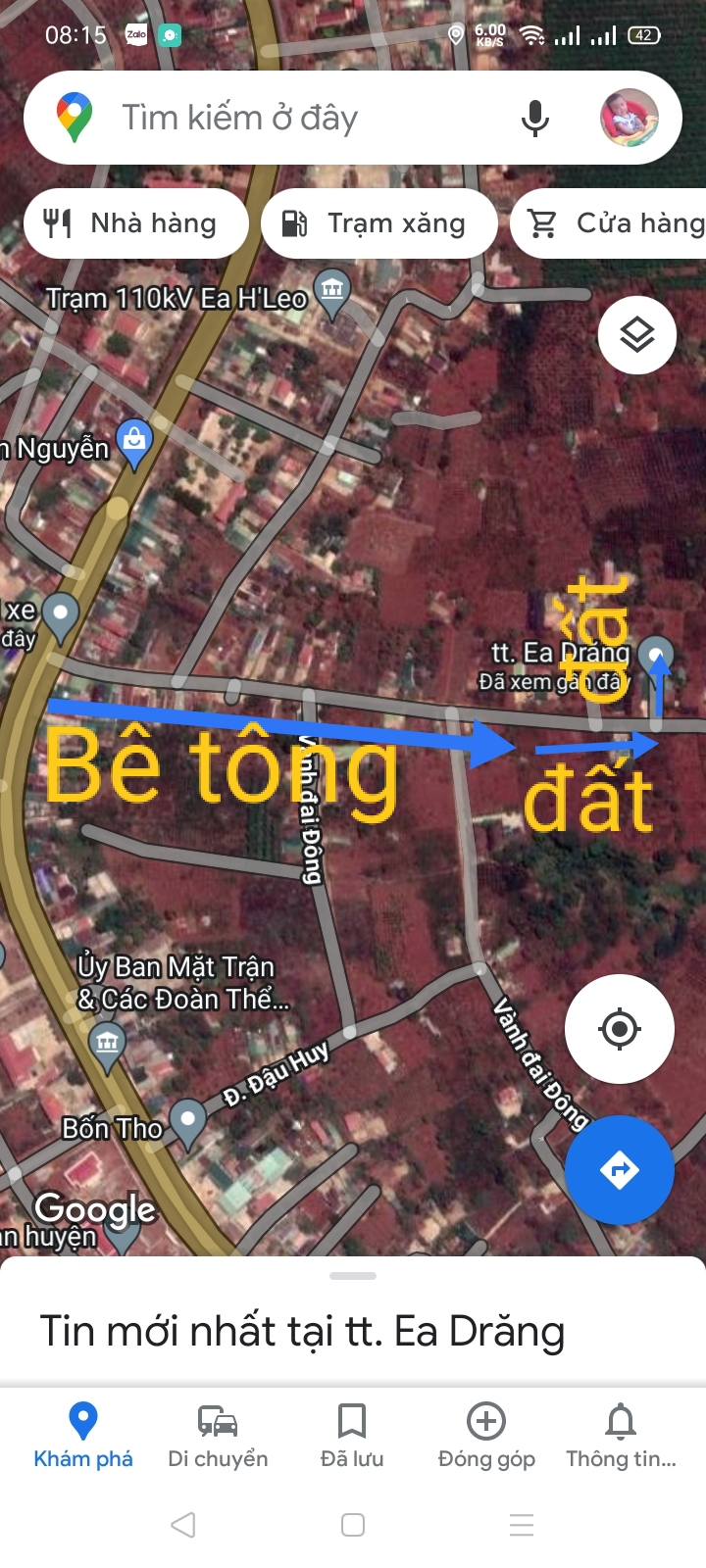
Task: Open directions with the blue arrow button
Action: (620, 1170)
